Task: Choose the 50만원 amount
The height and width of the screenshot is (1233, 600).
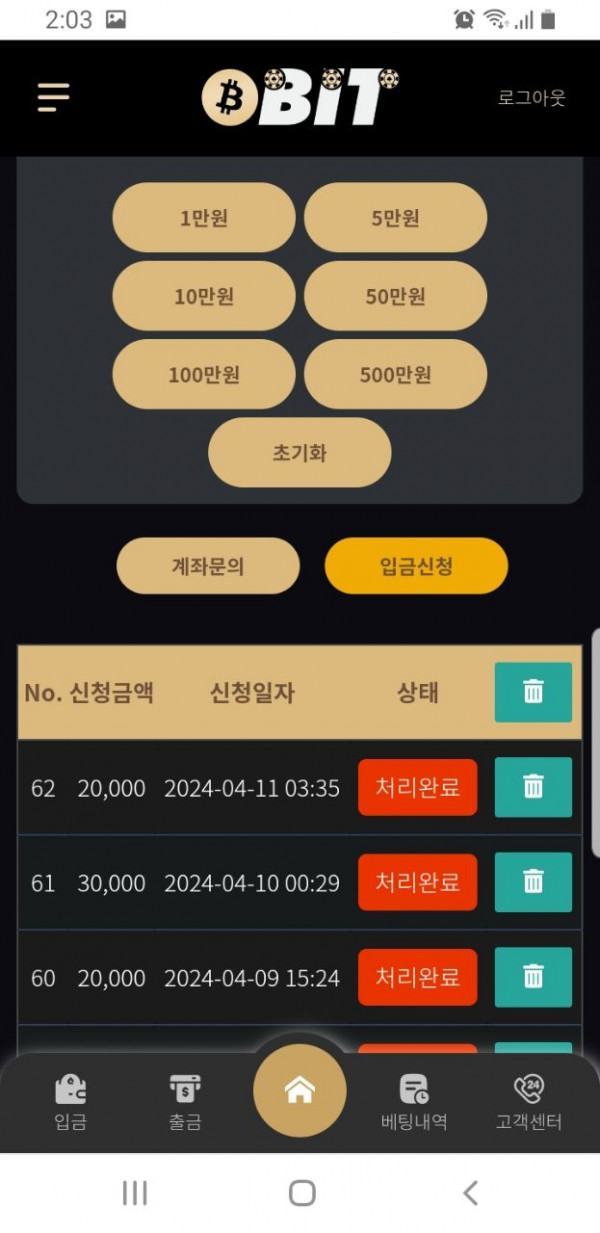Action: click(x=395, y=296)
